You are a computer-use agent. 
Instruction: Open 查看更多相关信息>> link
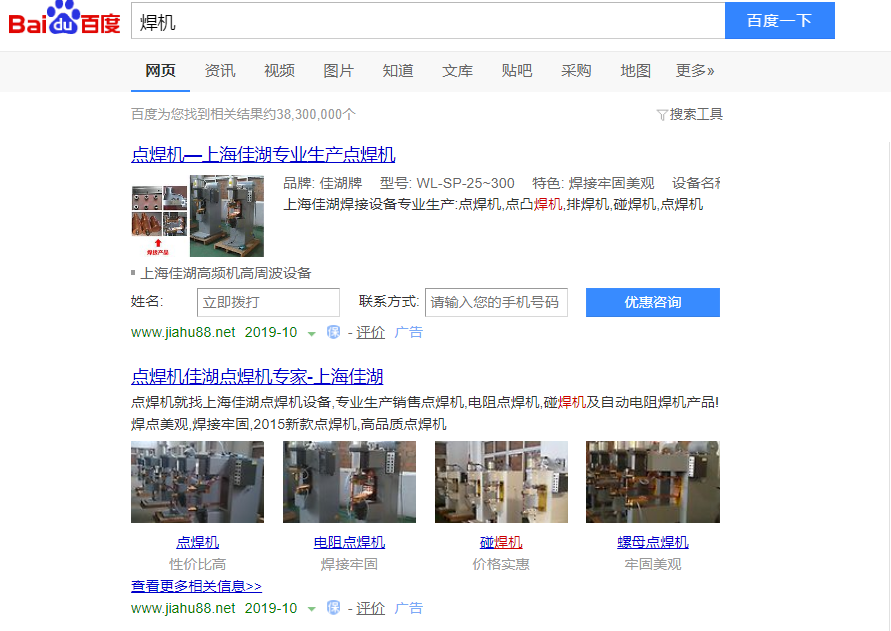pyautogui.click(x=196, y=586)
